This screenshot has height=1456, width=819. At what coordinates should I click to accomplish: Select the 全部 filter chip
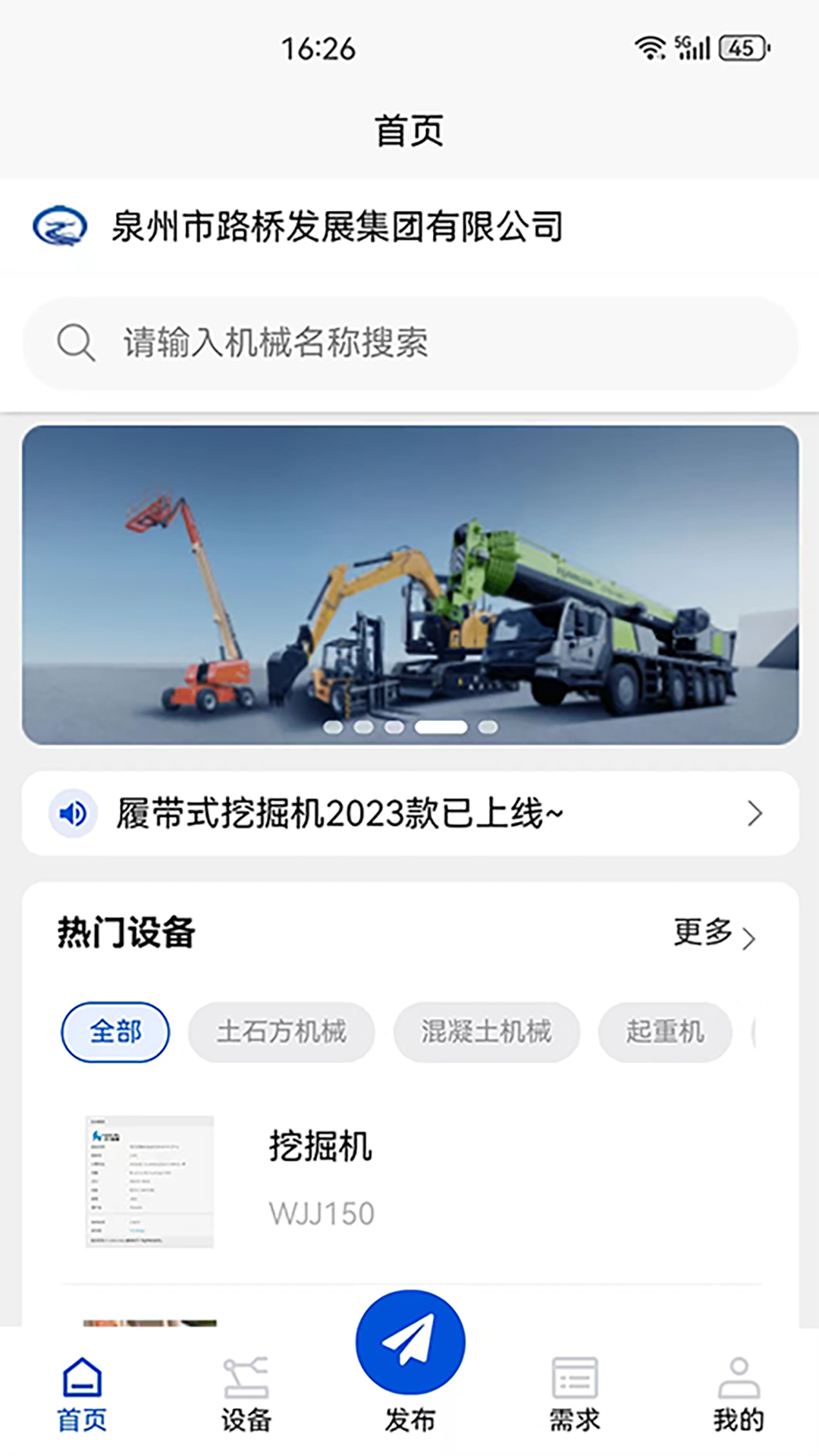click(115, 1032)
